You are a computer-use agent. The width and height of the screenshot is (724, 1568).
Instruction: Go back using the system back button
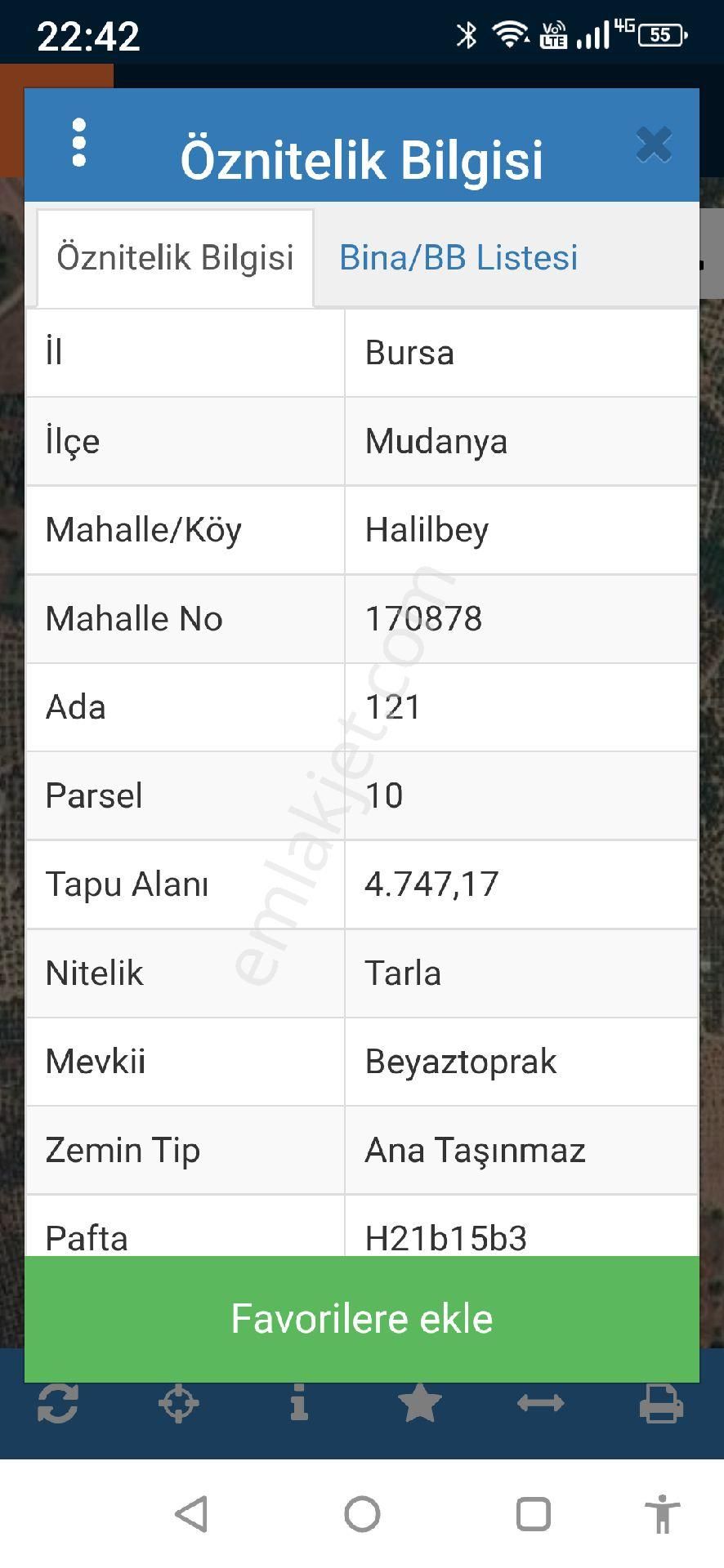(x=192, y=1514)
